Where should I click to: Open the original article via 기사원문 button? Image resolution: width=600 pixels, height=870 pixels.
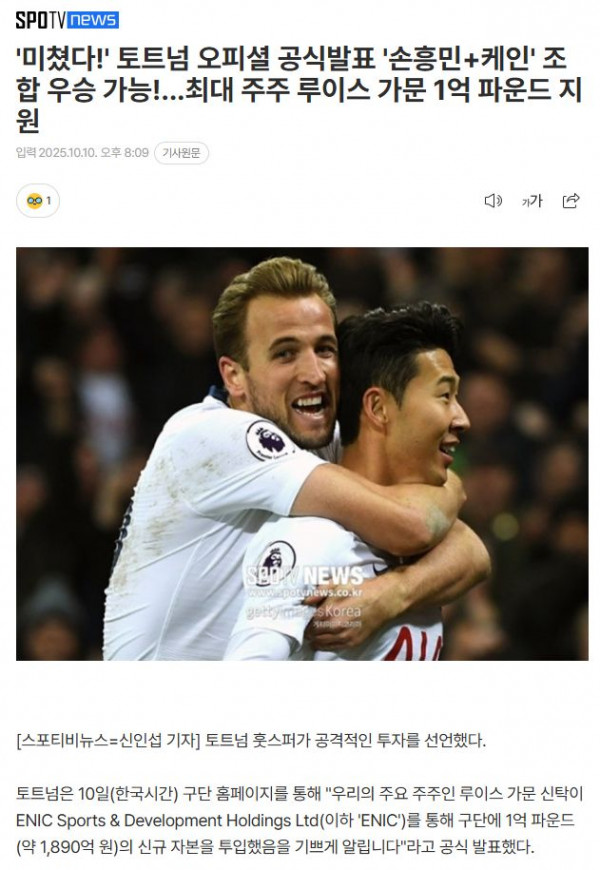coord(181,153)
